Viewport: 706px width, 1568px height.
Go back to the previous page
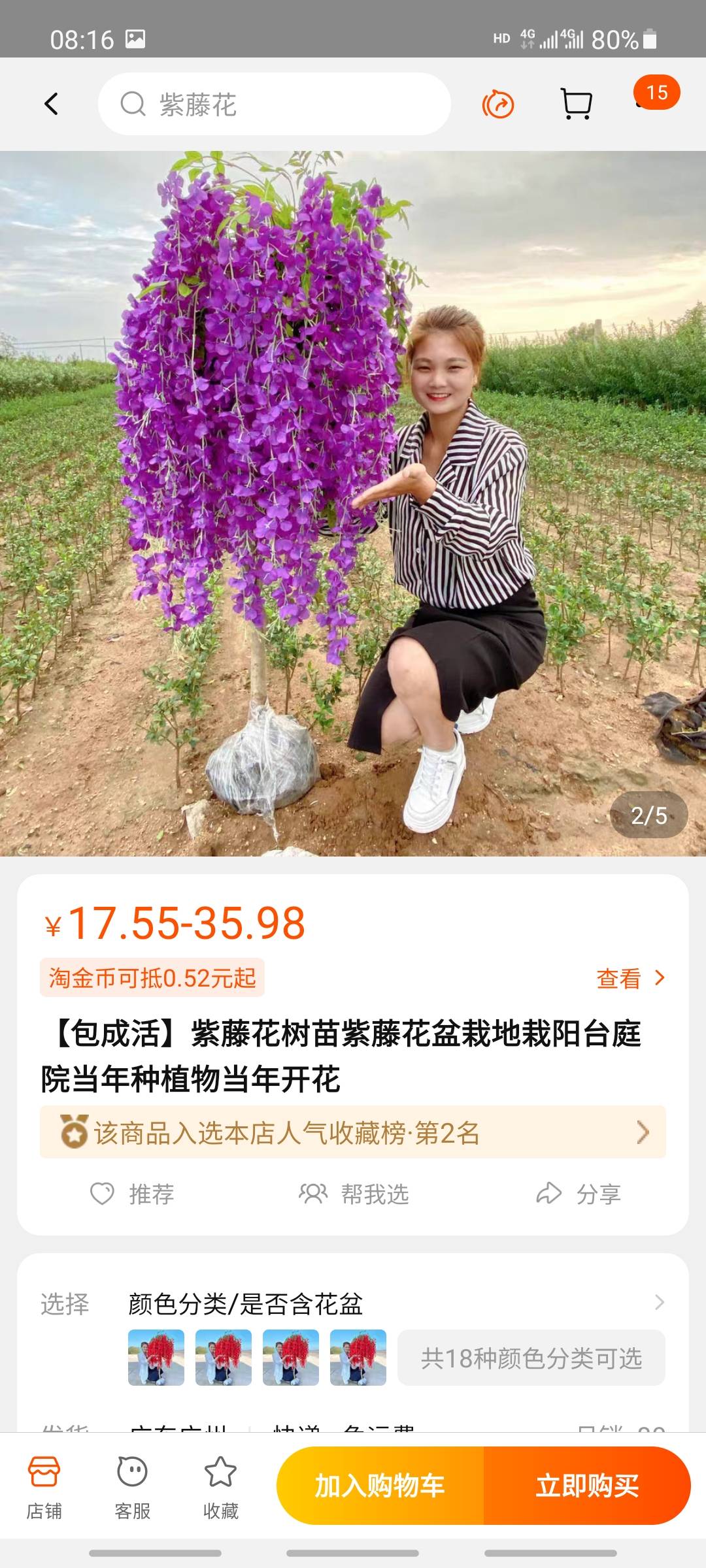(x=51, y=104)
